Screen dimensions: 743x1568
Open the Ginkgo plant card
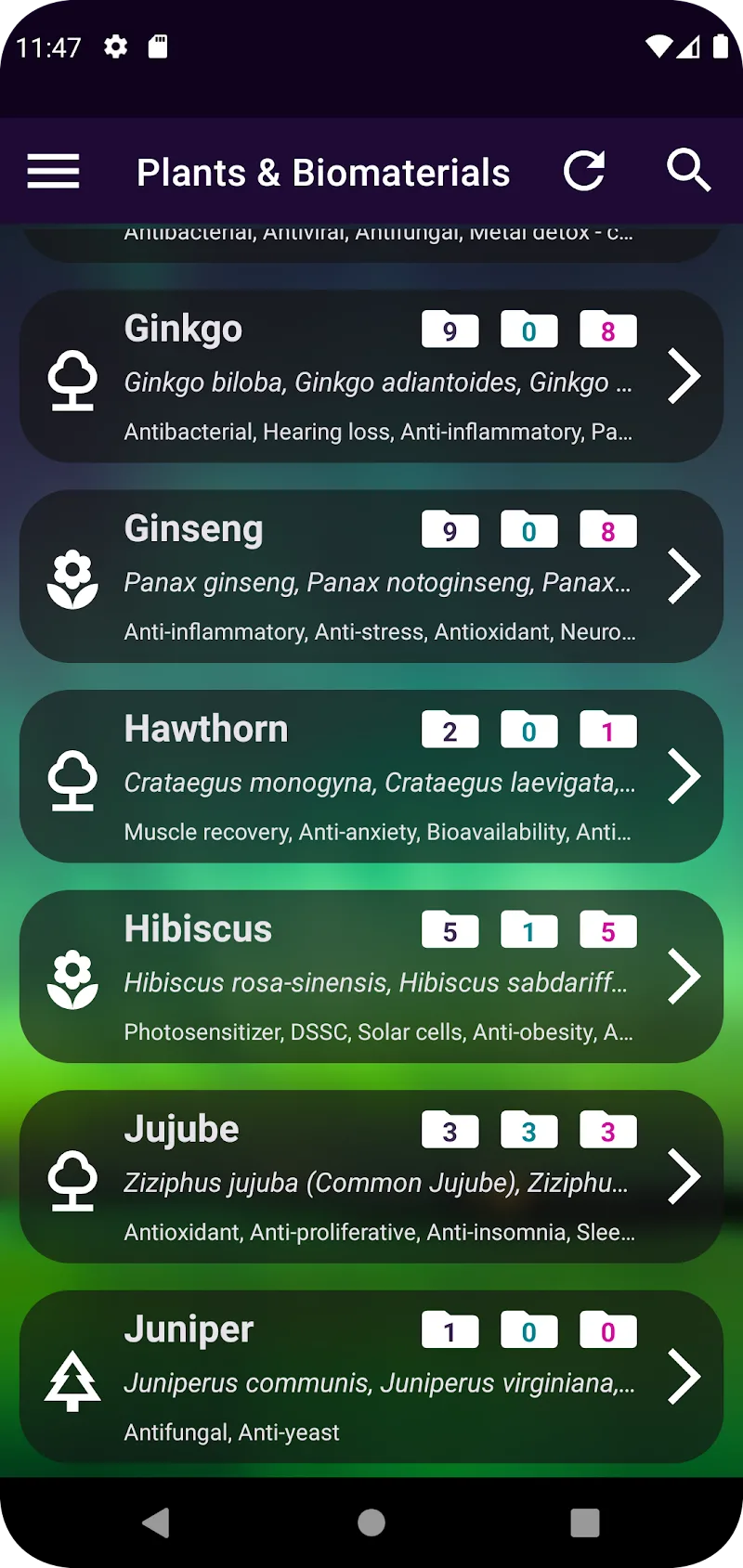pyautogui.click(x=371, y=377)
